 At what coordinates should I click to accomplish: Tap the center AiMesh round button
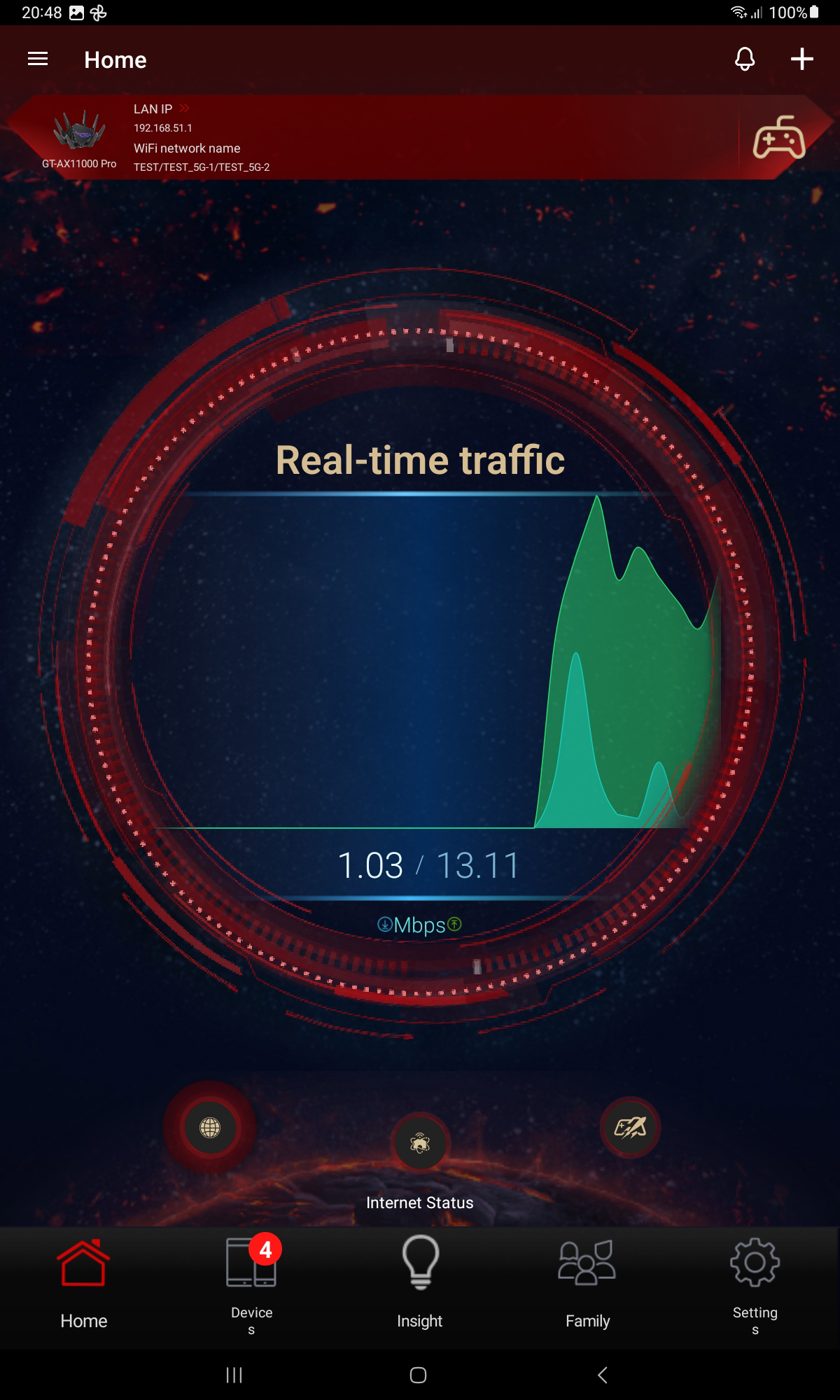click(420, 1143)
